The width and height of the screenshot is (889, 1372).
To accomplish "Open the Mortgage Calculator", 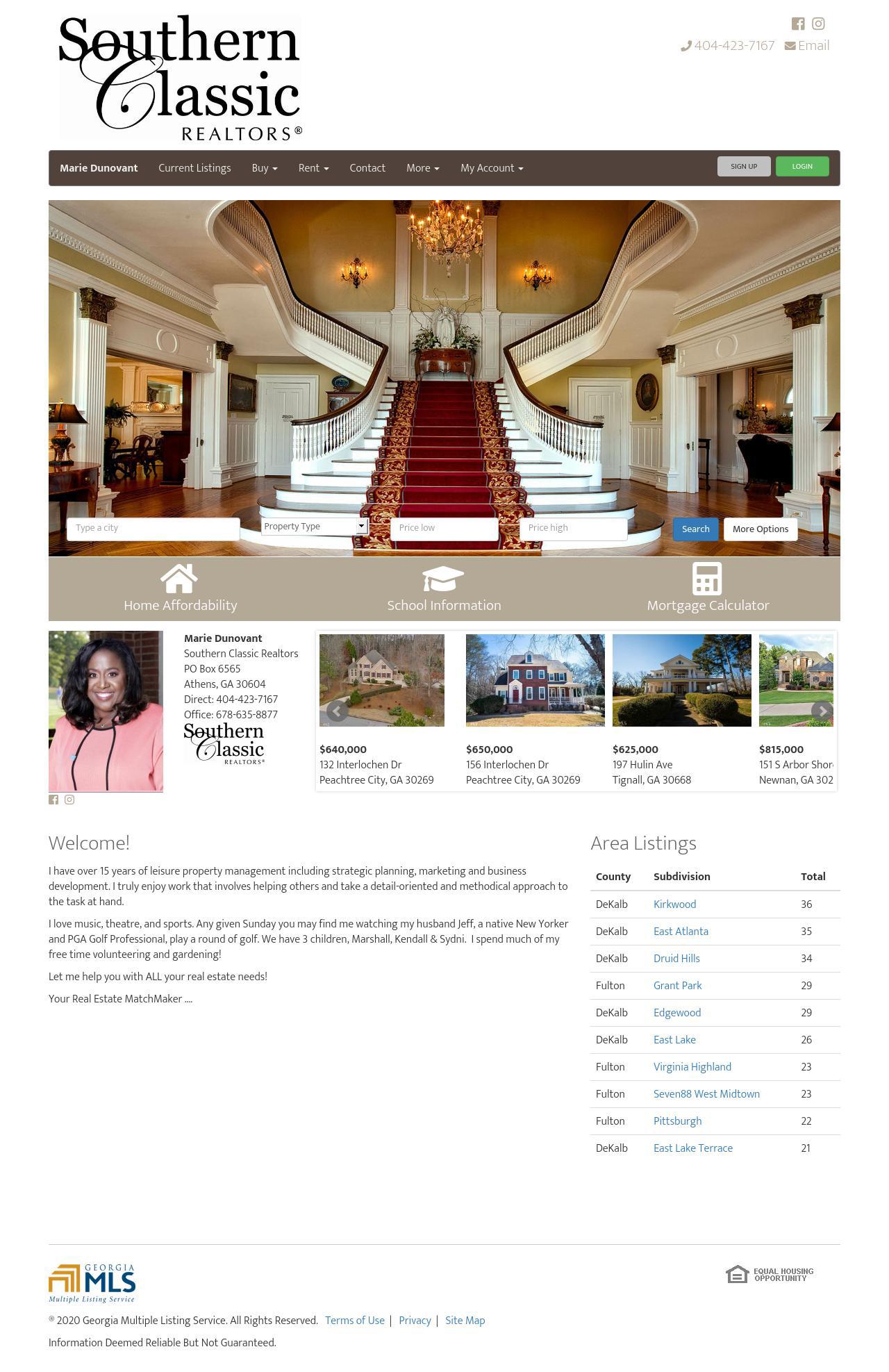I will coord(708,588).
